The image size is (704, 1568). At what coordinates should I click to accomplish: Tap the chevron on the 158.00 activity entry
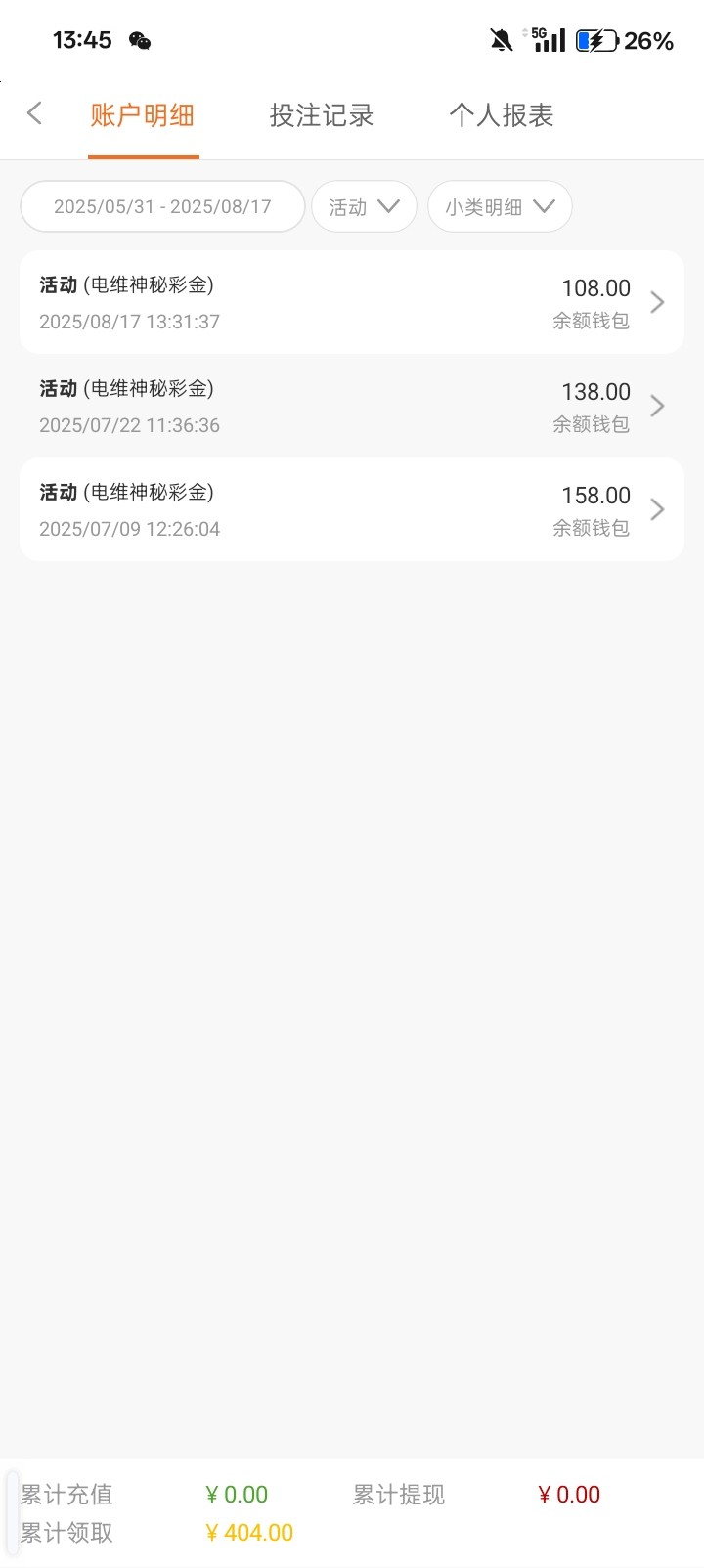point(657,509)
